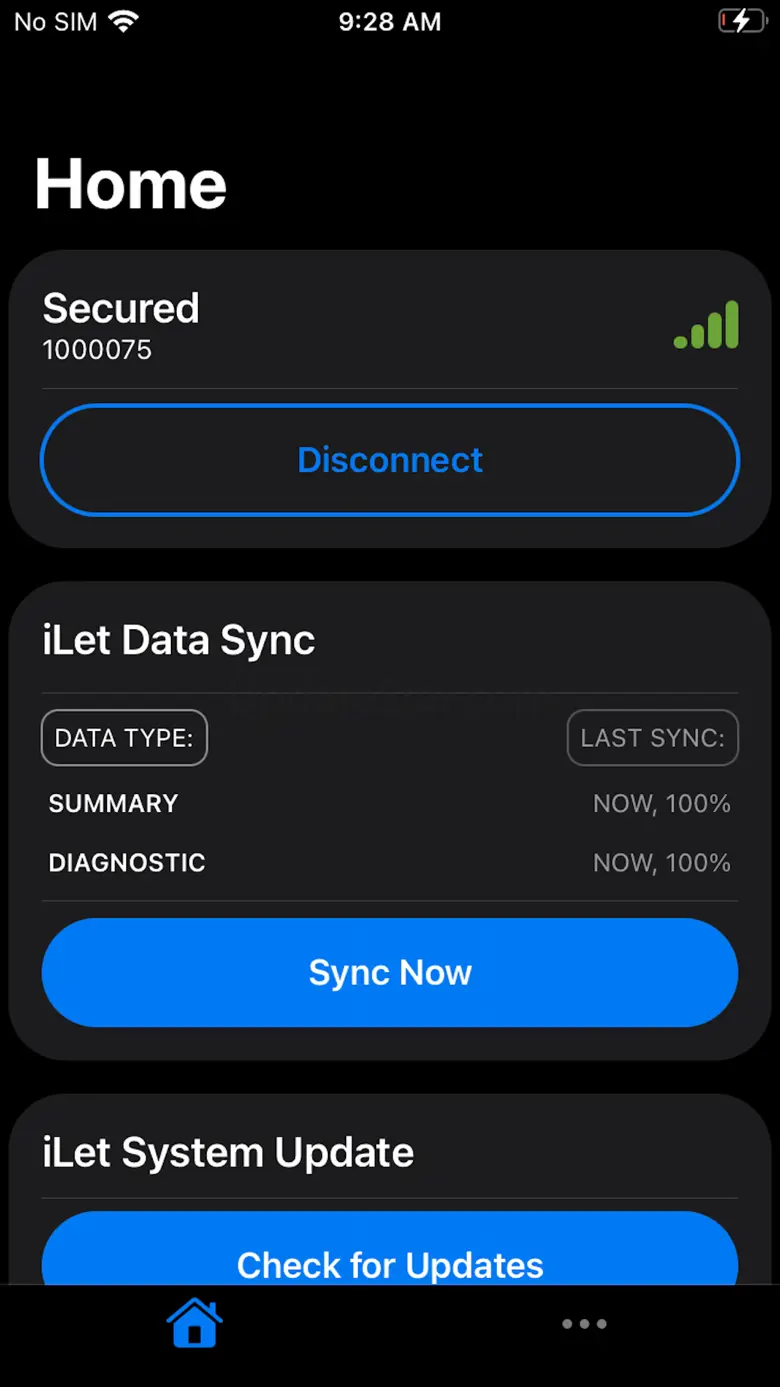Switch to the Home tab
Image resolution: width=780 pixels, height=1387 pixels.
(x=194, y=1323)
